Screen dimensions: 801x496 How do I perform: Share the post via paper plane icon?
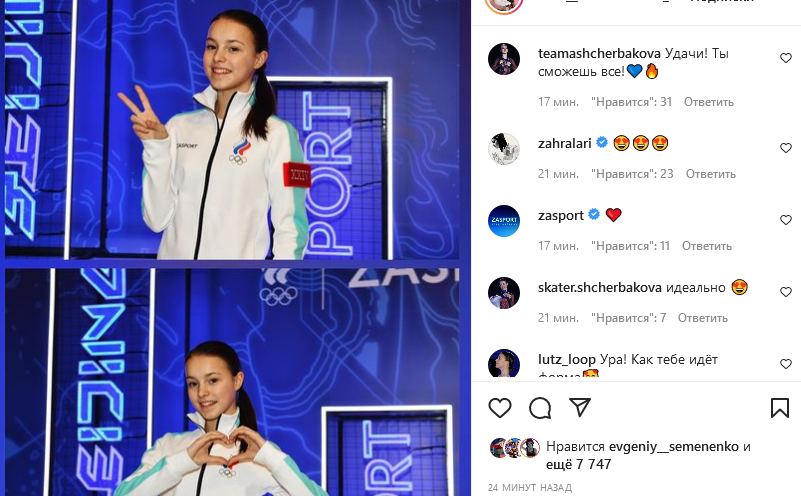click(580, 408)
